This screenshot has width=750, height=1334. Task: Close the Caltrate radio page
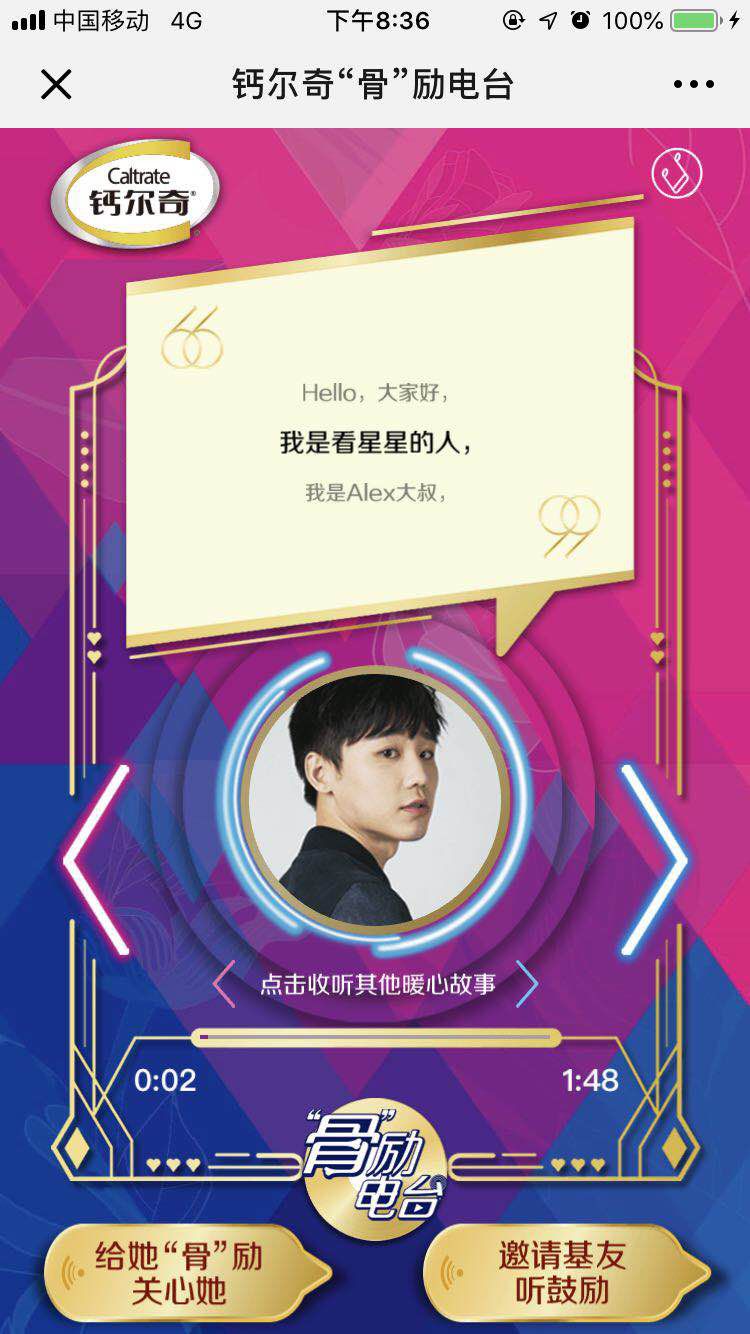[x=56, y=85]
